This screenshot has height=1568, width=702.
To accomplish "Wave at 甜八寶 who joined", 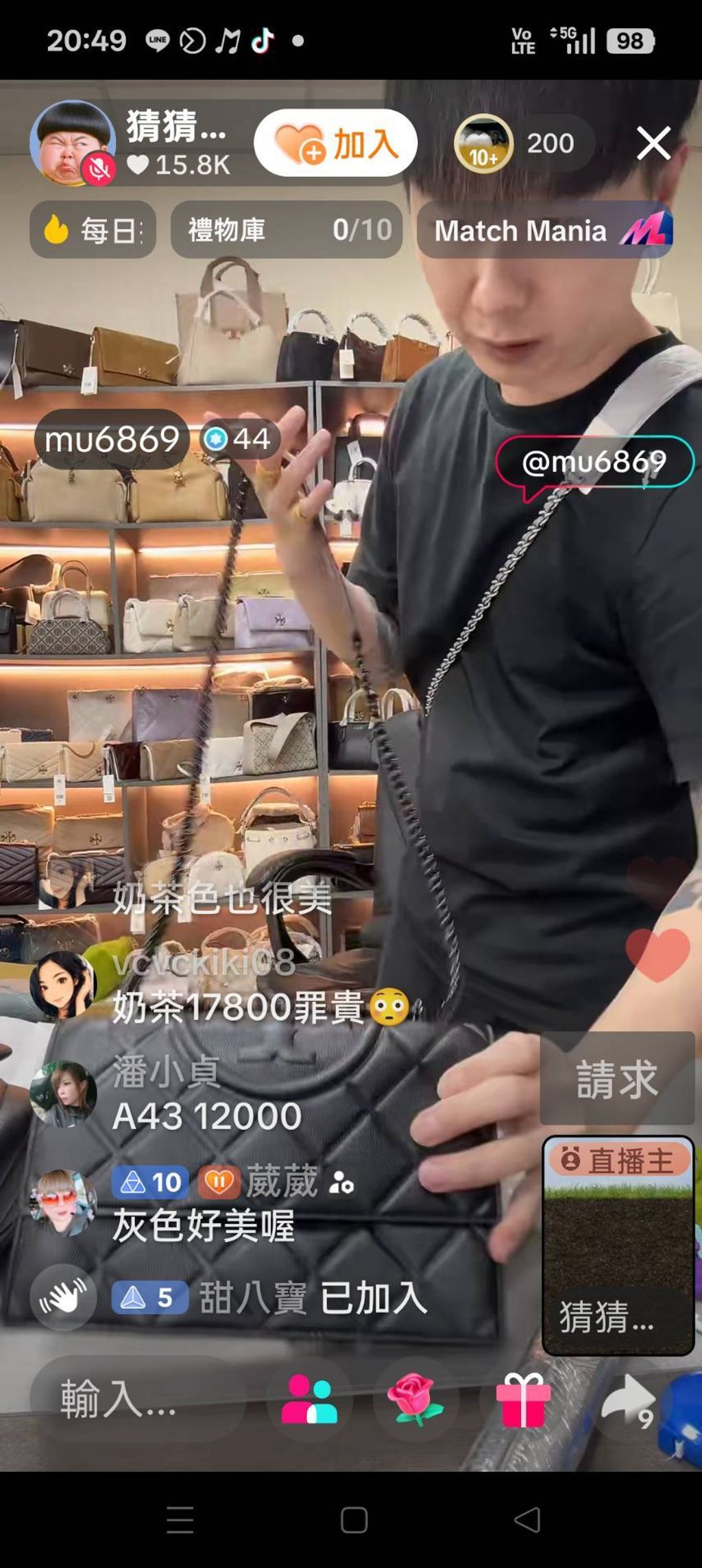I will (63, 1297).
